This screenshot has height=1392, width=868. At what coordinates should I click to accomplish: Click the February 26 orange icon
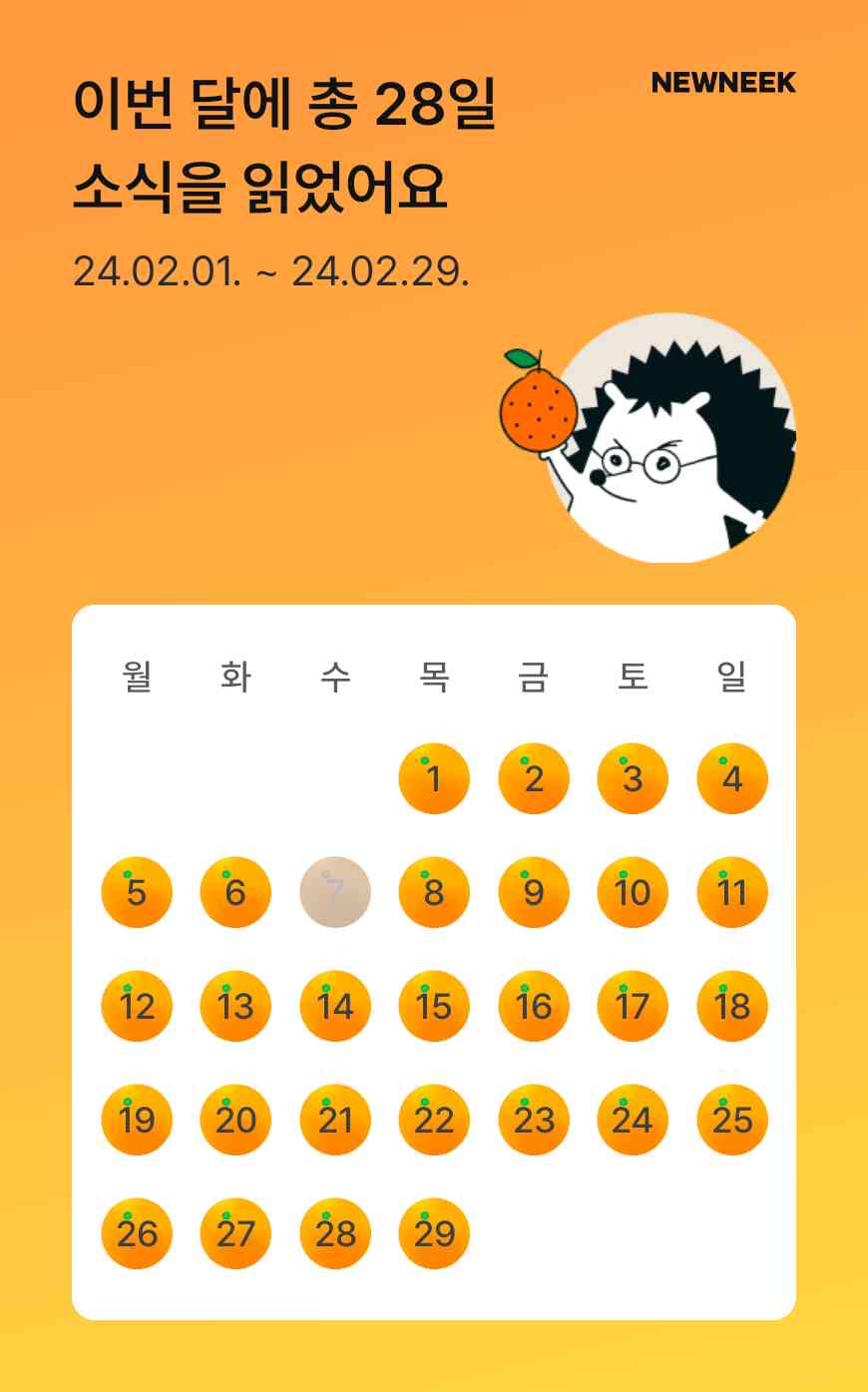click(137, 1232)
